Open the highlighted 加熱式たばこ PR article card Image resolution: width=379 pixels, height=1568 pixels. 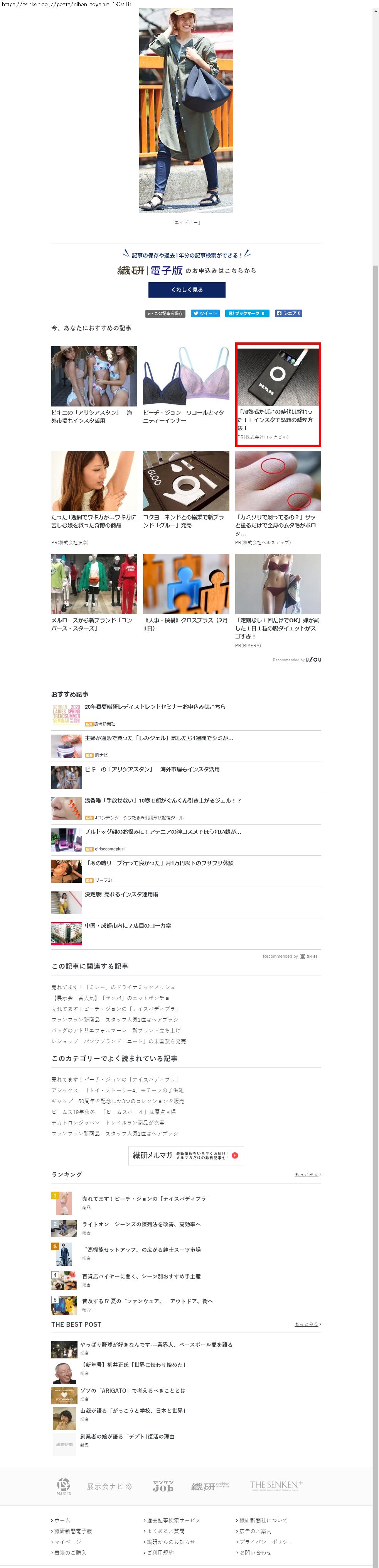[x=277, y=395]
